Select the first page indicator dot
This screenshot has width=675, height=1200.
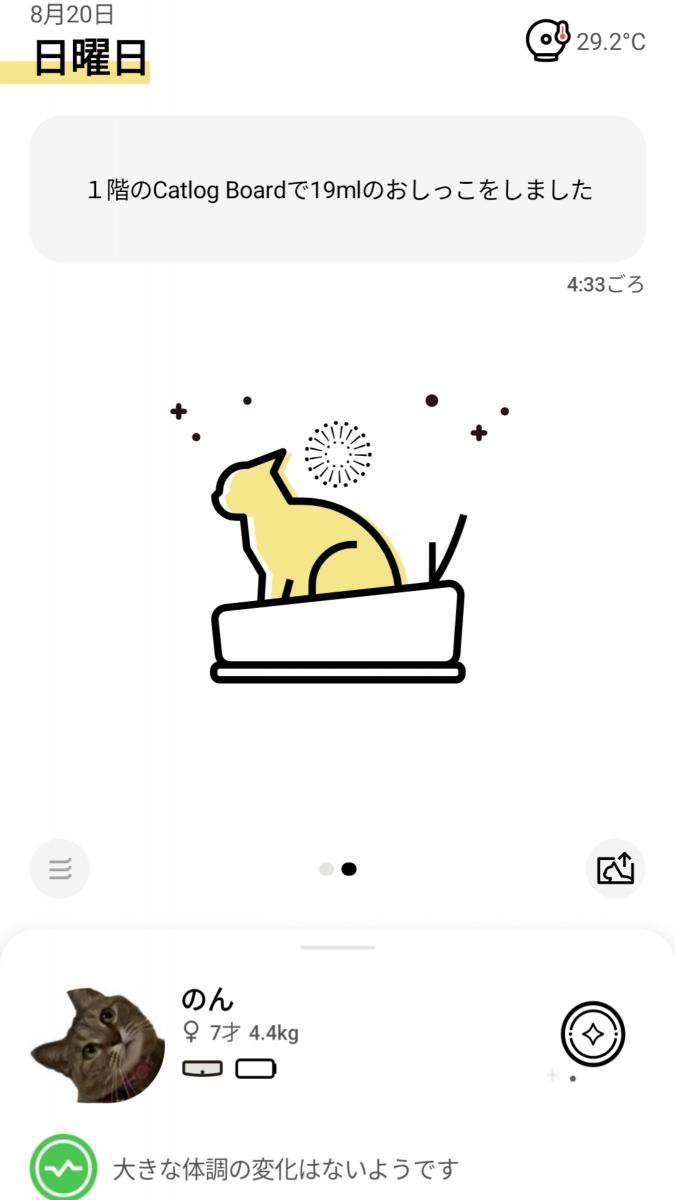(x=326, y=869)
